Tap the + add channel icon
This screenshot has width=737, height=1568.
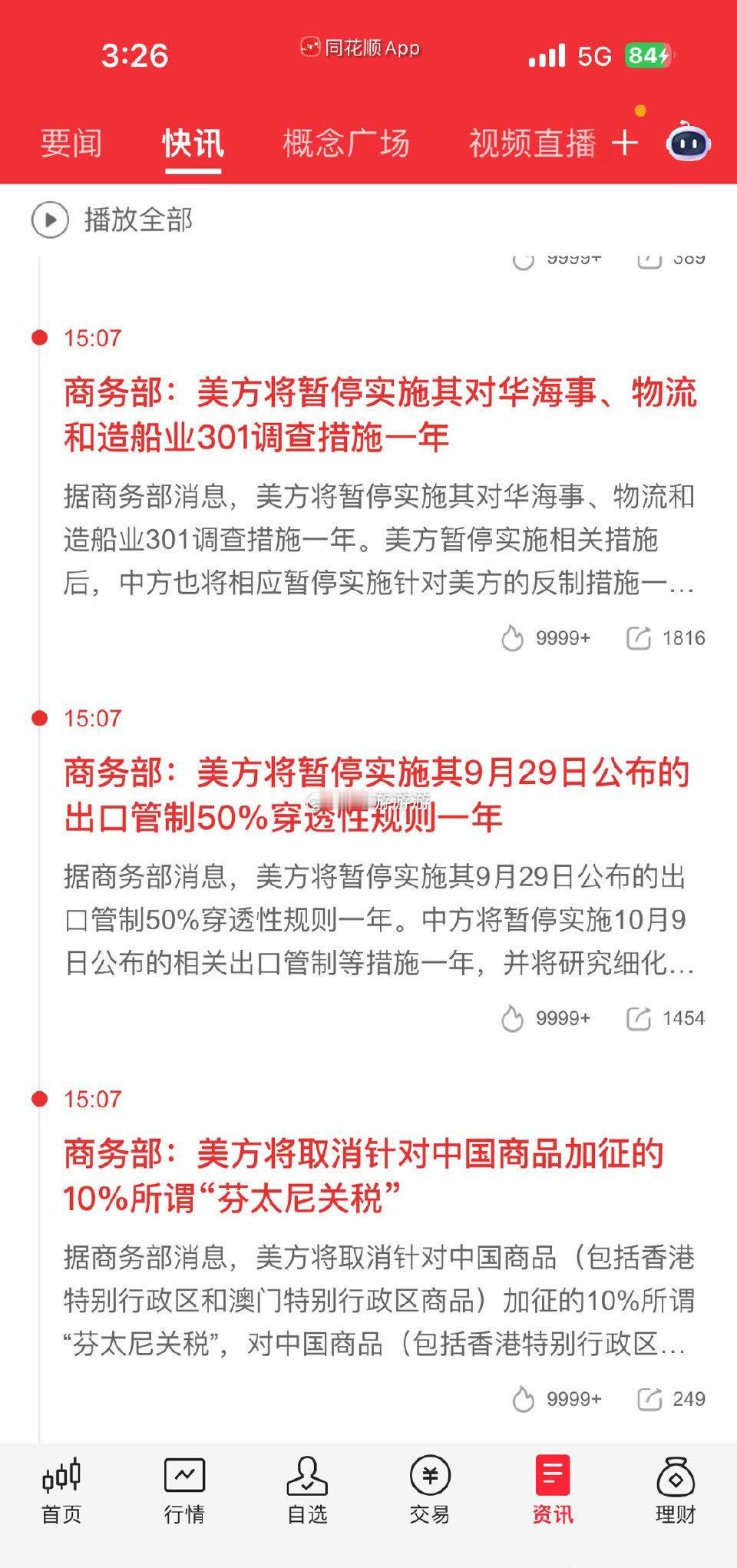pyautogui.click(x=624, y=143)
